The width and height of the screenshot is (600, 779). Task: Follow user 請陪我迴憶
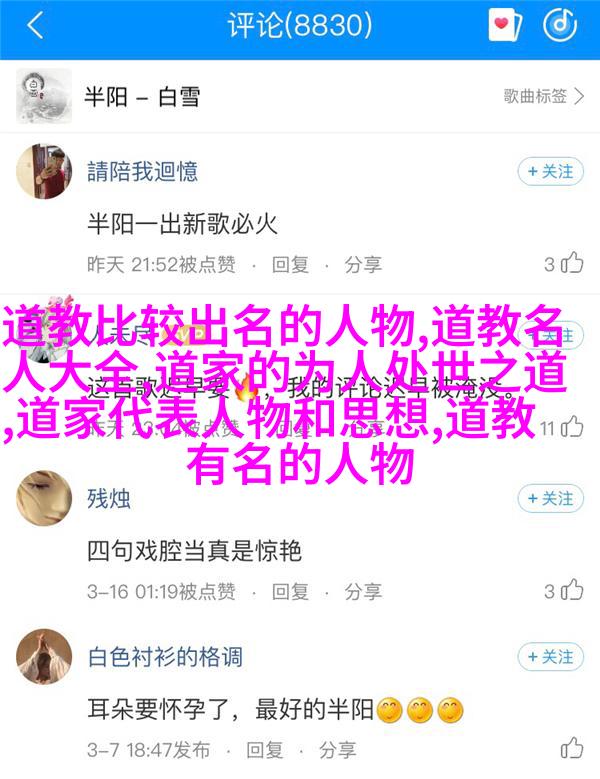point(550,171)
